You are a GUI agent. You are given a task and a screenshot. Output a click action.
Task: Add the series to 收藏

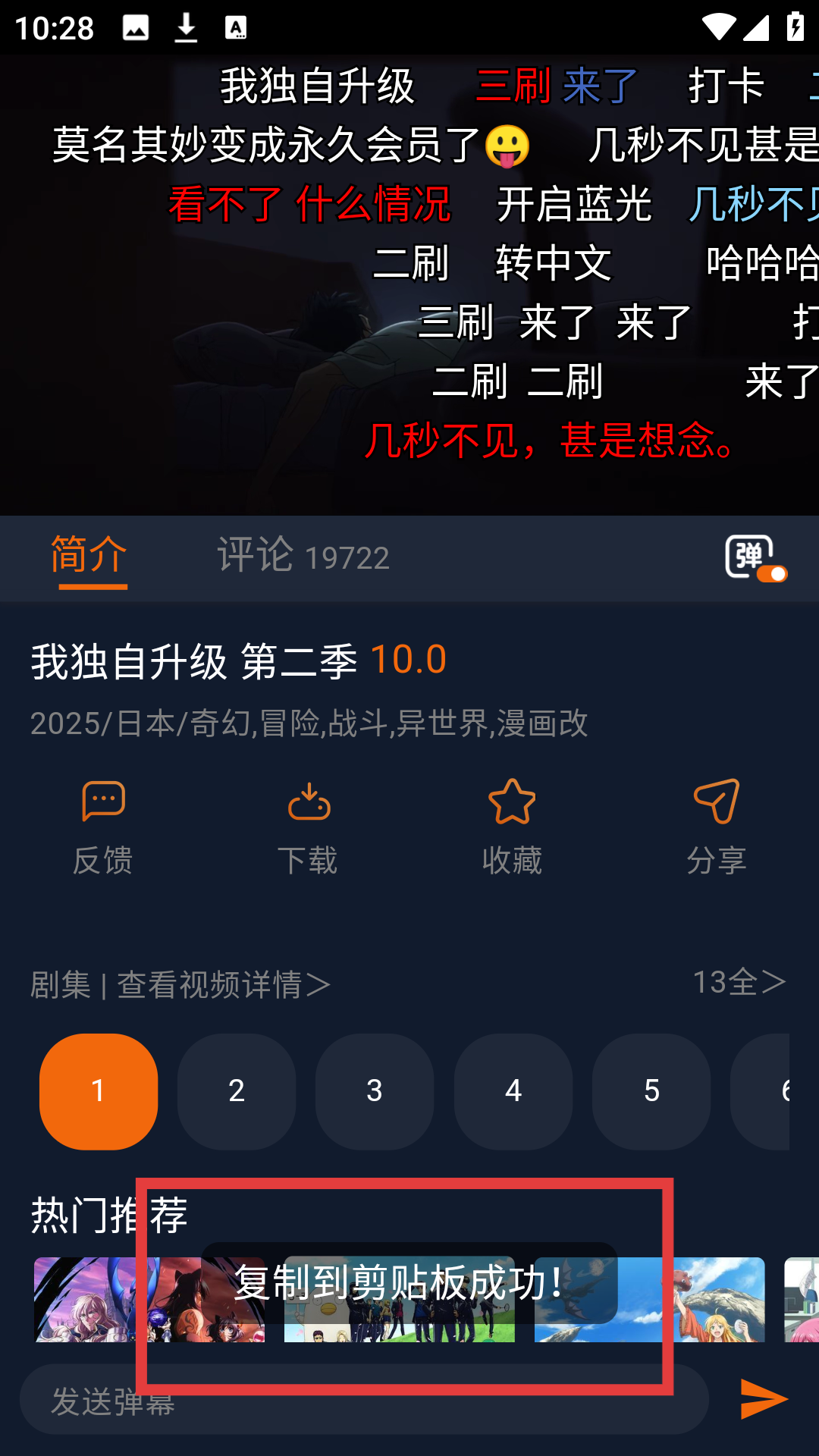pos(513,827)
